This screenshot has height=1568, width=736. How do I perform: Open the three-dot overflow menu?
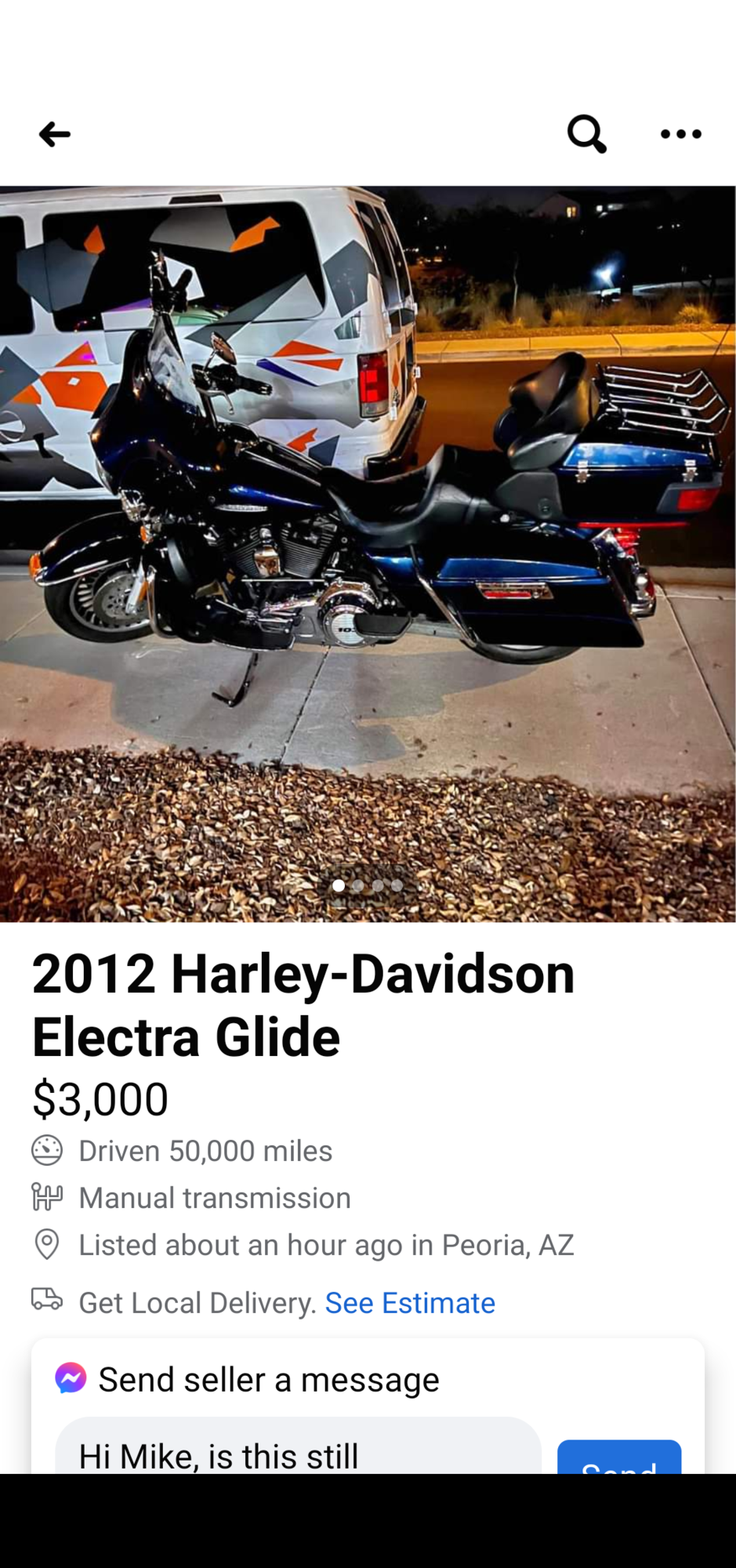coord(680,134)
